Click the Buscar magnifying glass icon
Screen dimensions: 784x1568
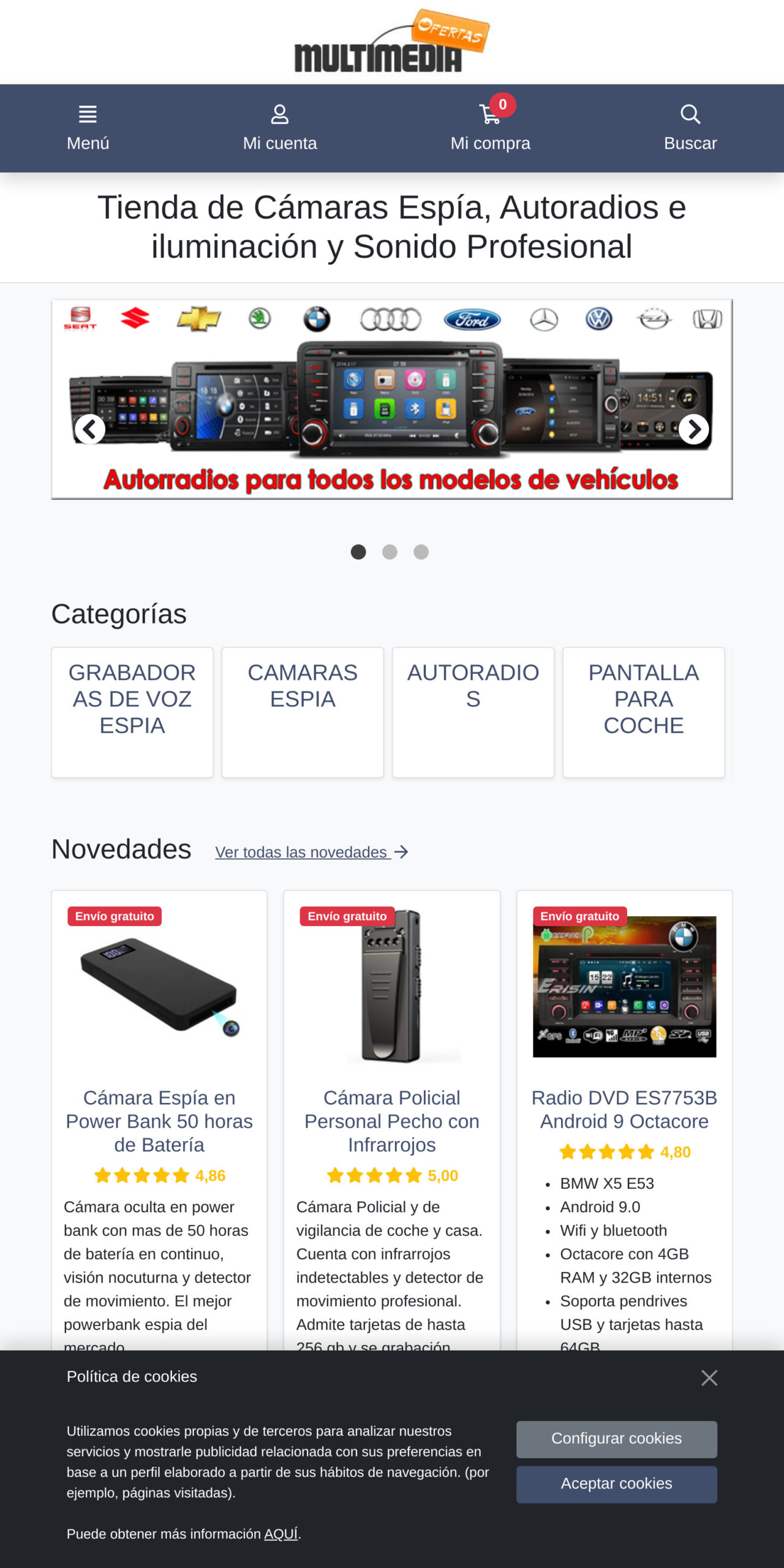[690, 114]
